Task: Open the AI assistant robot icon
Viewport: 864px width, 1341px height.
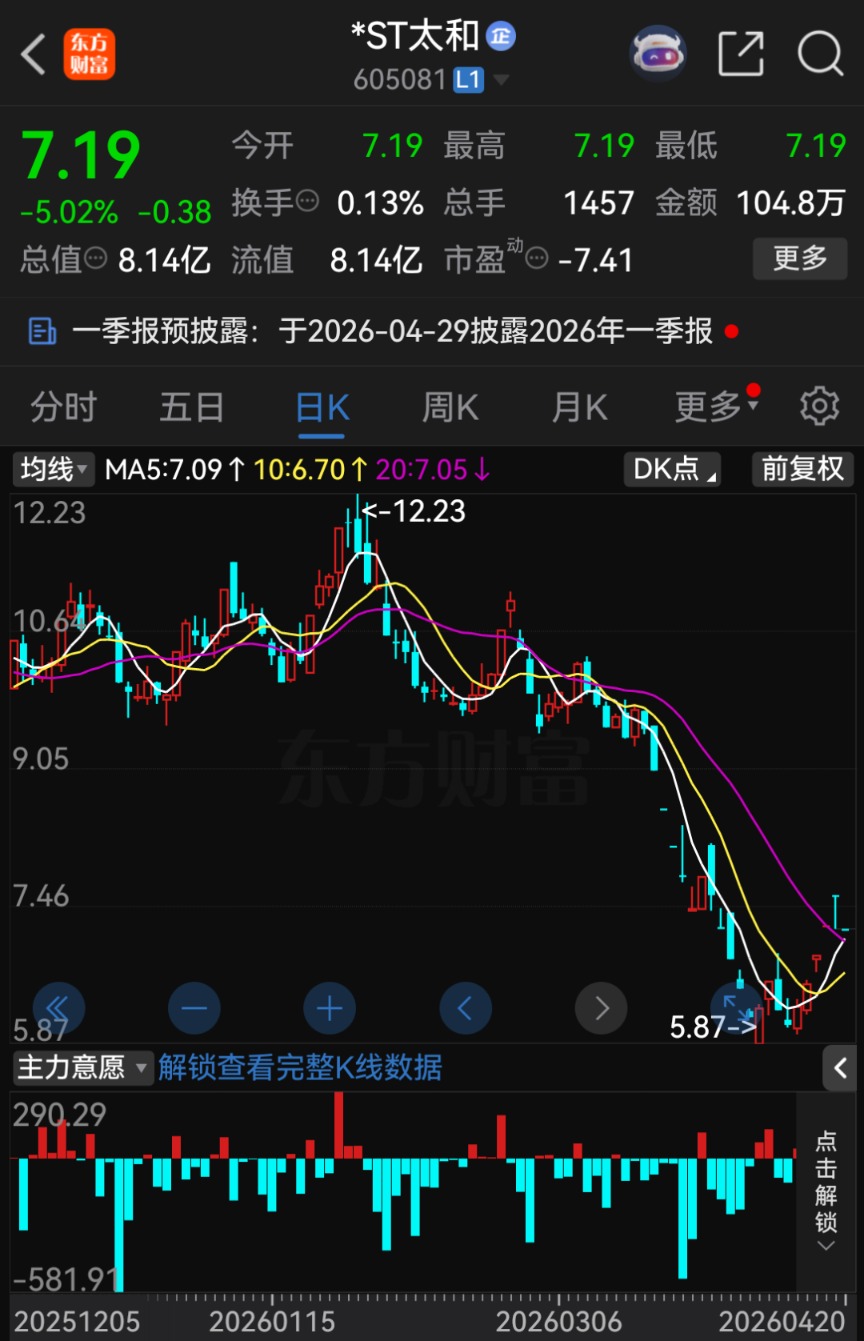Action: 657,53
